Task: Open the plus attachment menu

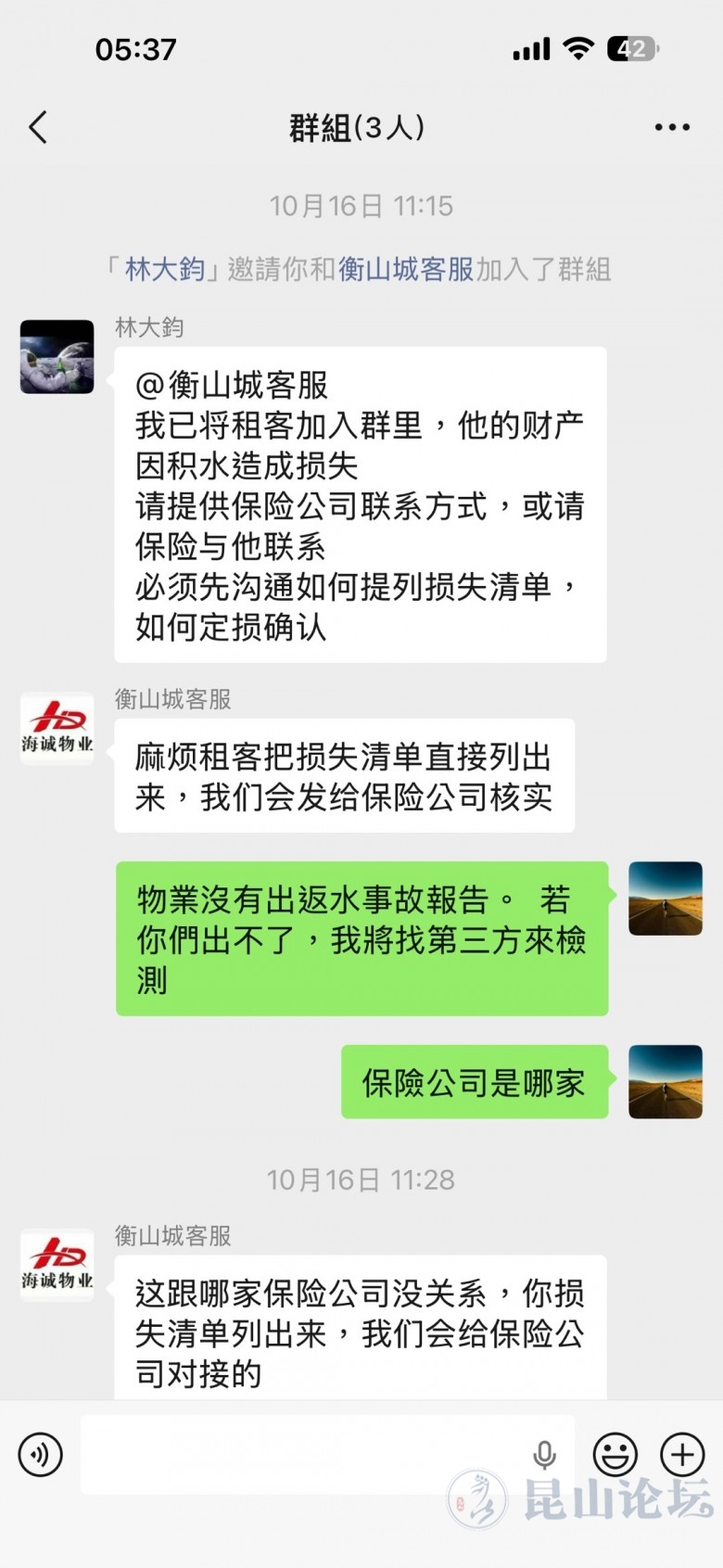Action: pos(682,1454)
